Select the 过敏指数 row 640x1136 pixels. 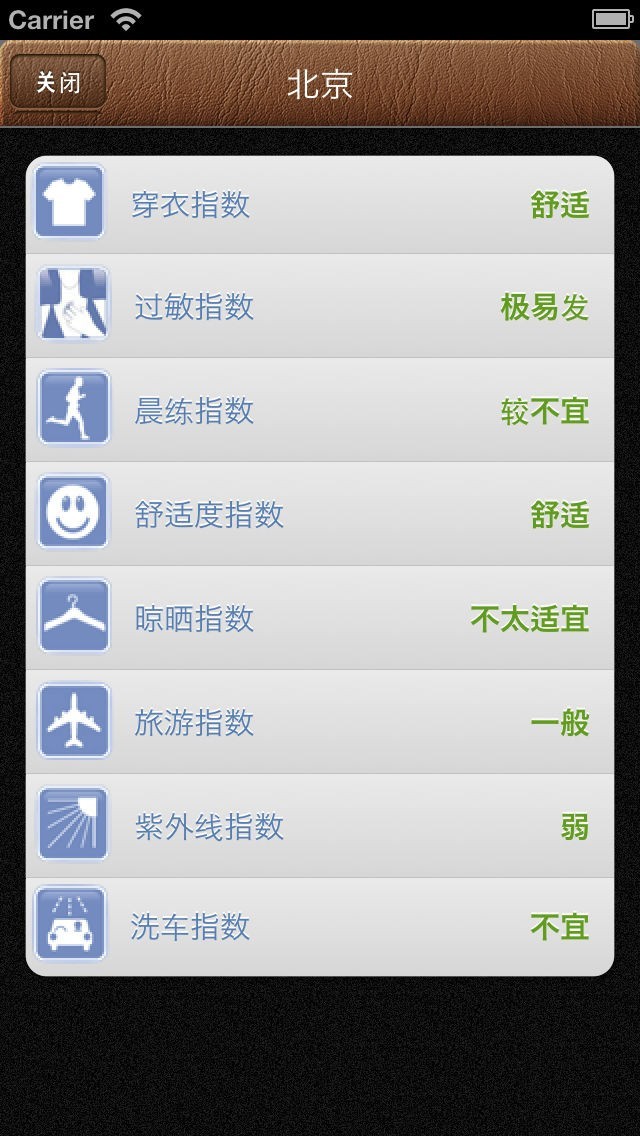click(x=320, y=307)
